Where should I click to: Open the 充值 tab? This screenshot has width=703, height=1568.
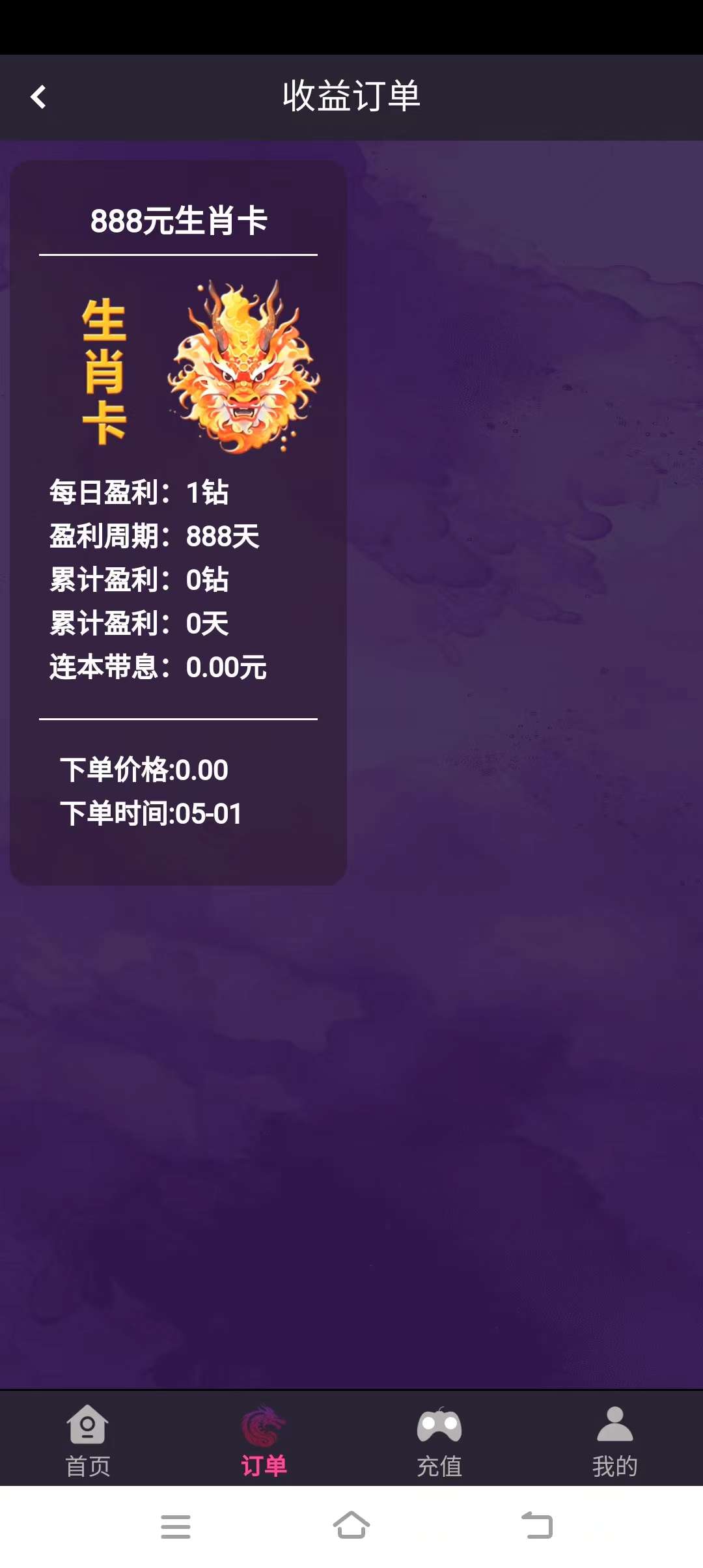tap(439, 1440)
